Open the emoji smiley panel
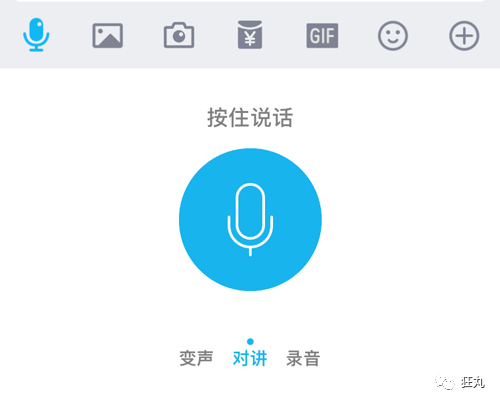This screenshot has height=404, width=500. tap(393, 36)
